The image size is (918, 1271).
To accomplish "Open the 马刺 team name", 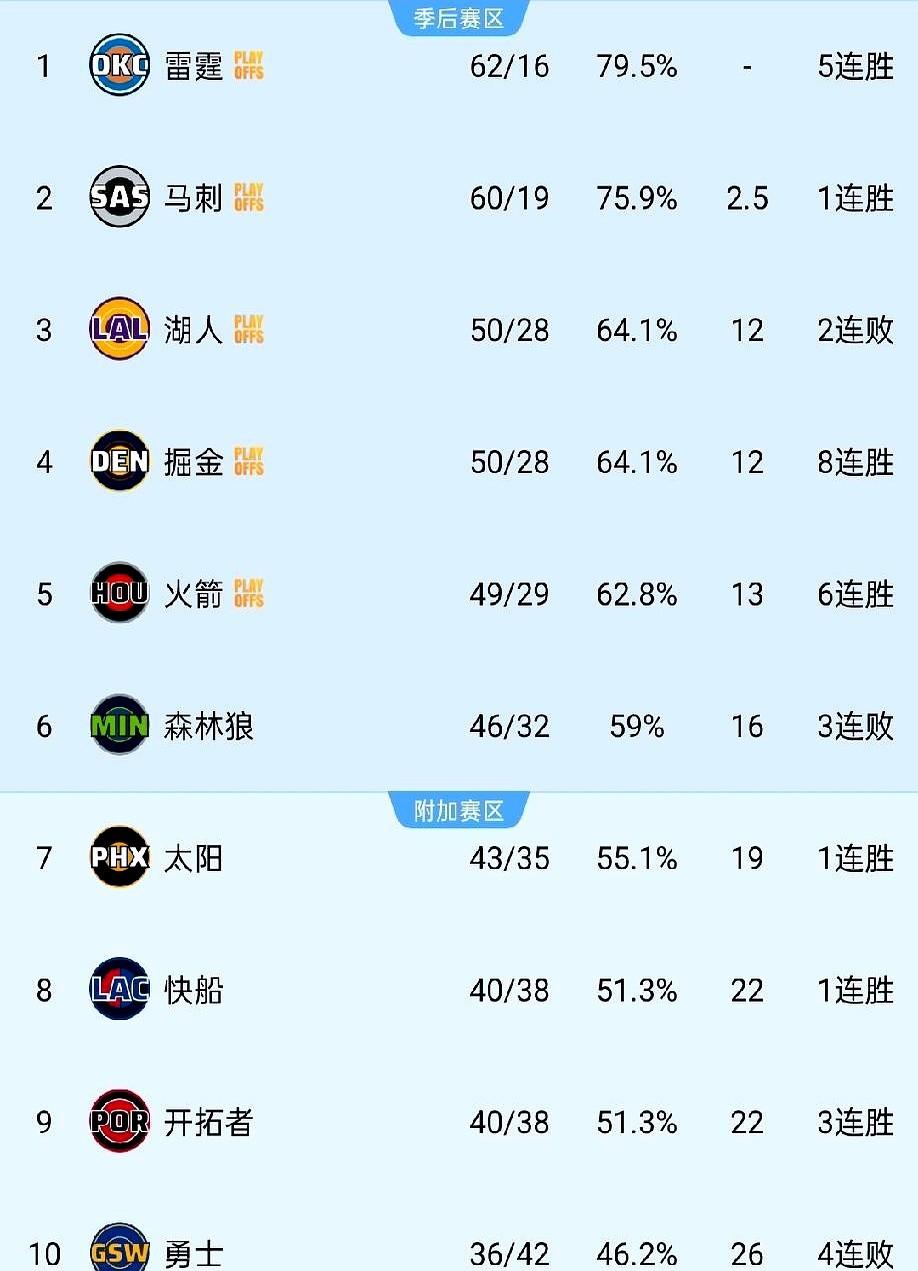I will click(193, 198).
